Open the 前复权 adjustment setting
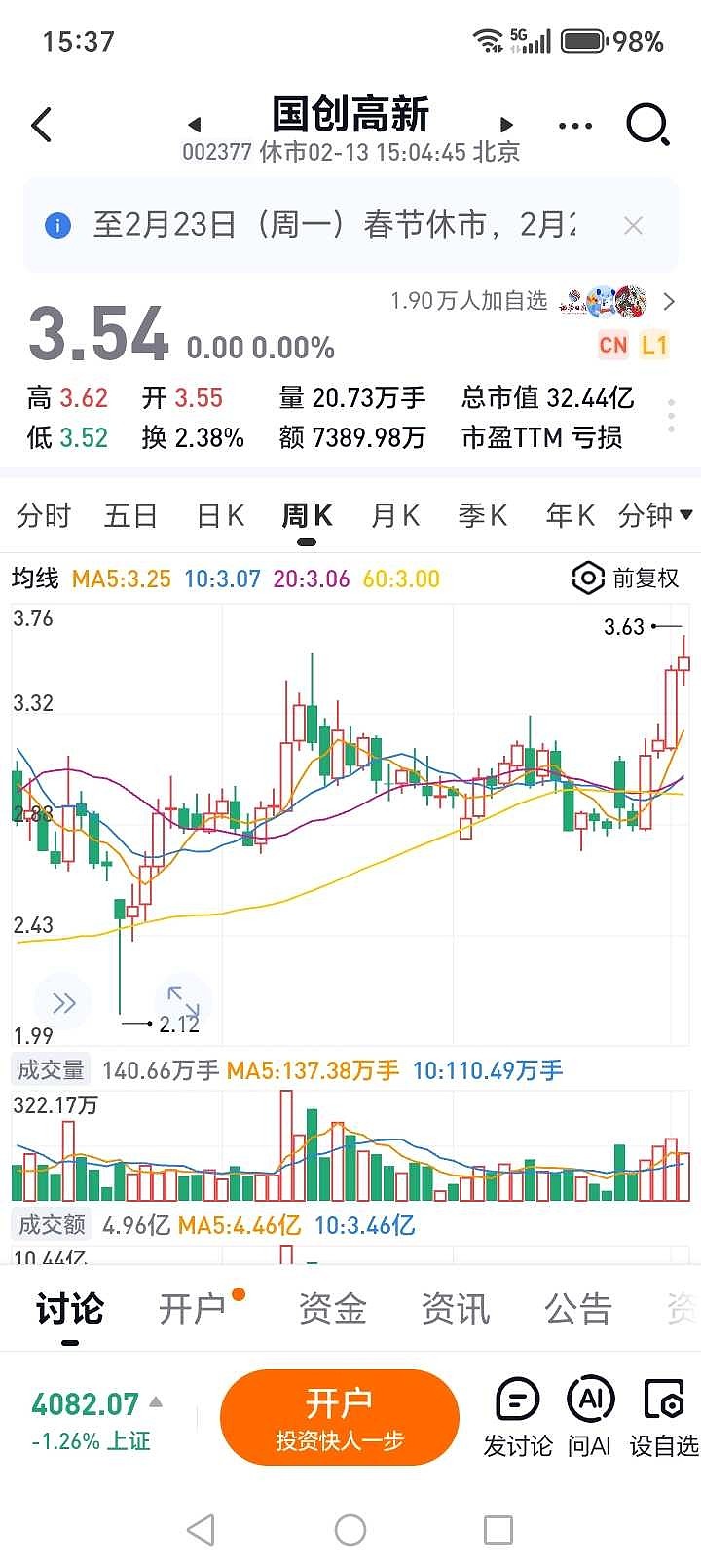 click(625, 579)
